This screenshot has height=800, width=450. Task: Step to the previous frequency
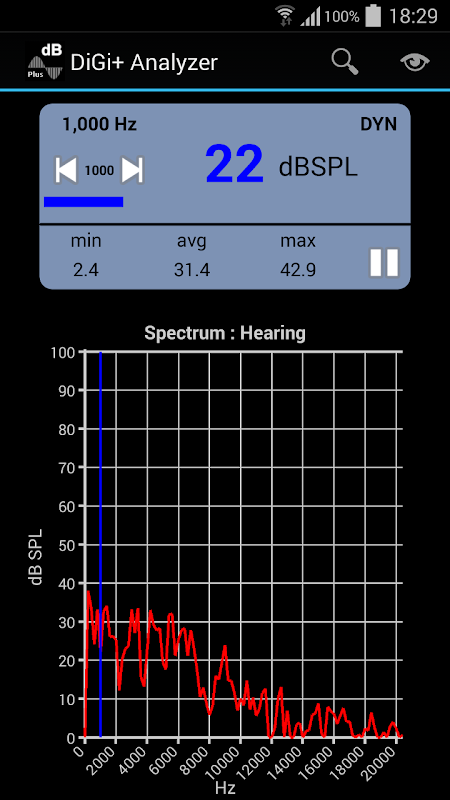[66, 170]
